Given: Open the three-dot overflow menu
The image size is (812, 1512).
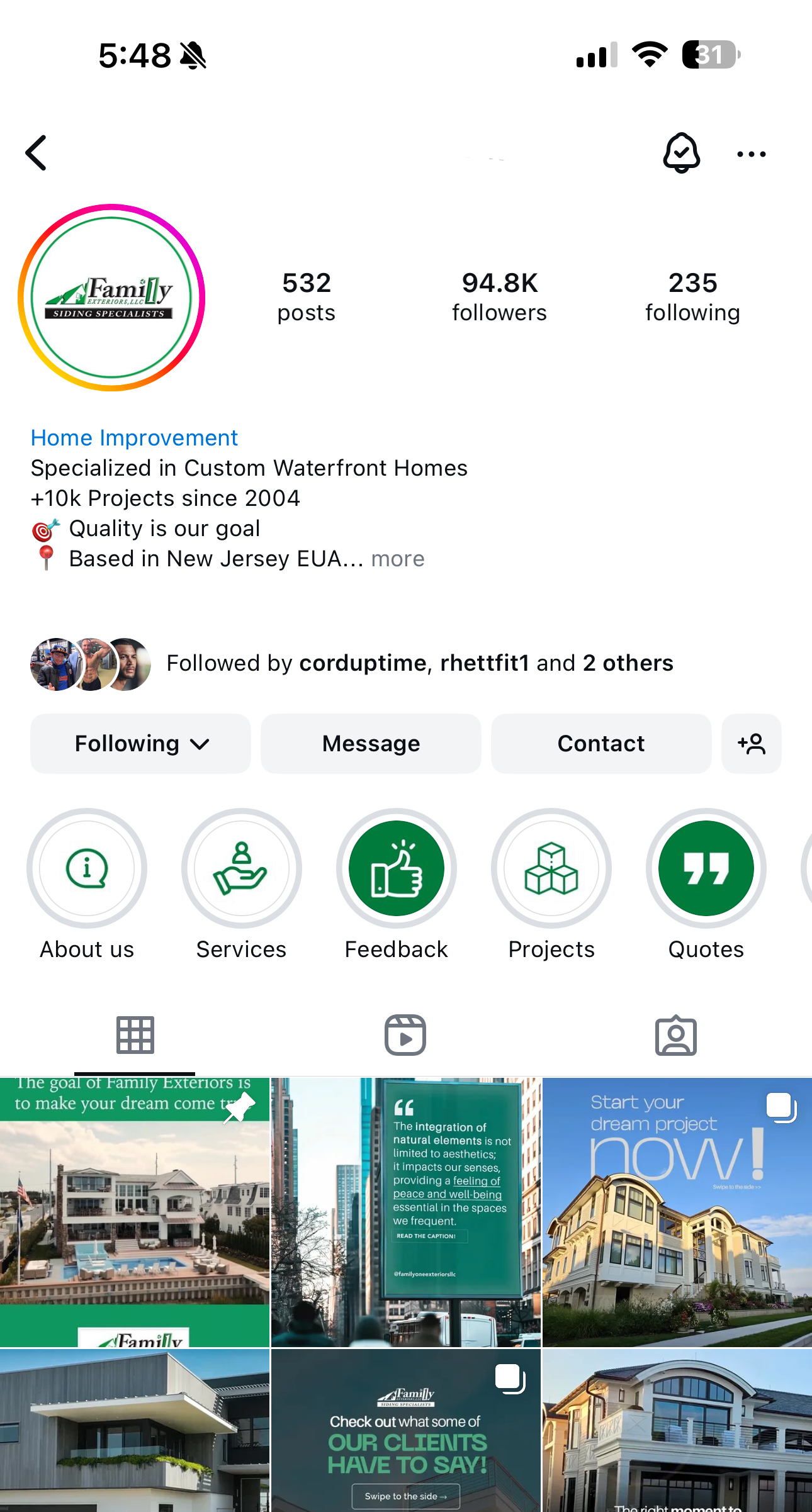Looking at the screenshot, I should 752,154.
